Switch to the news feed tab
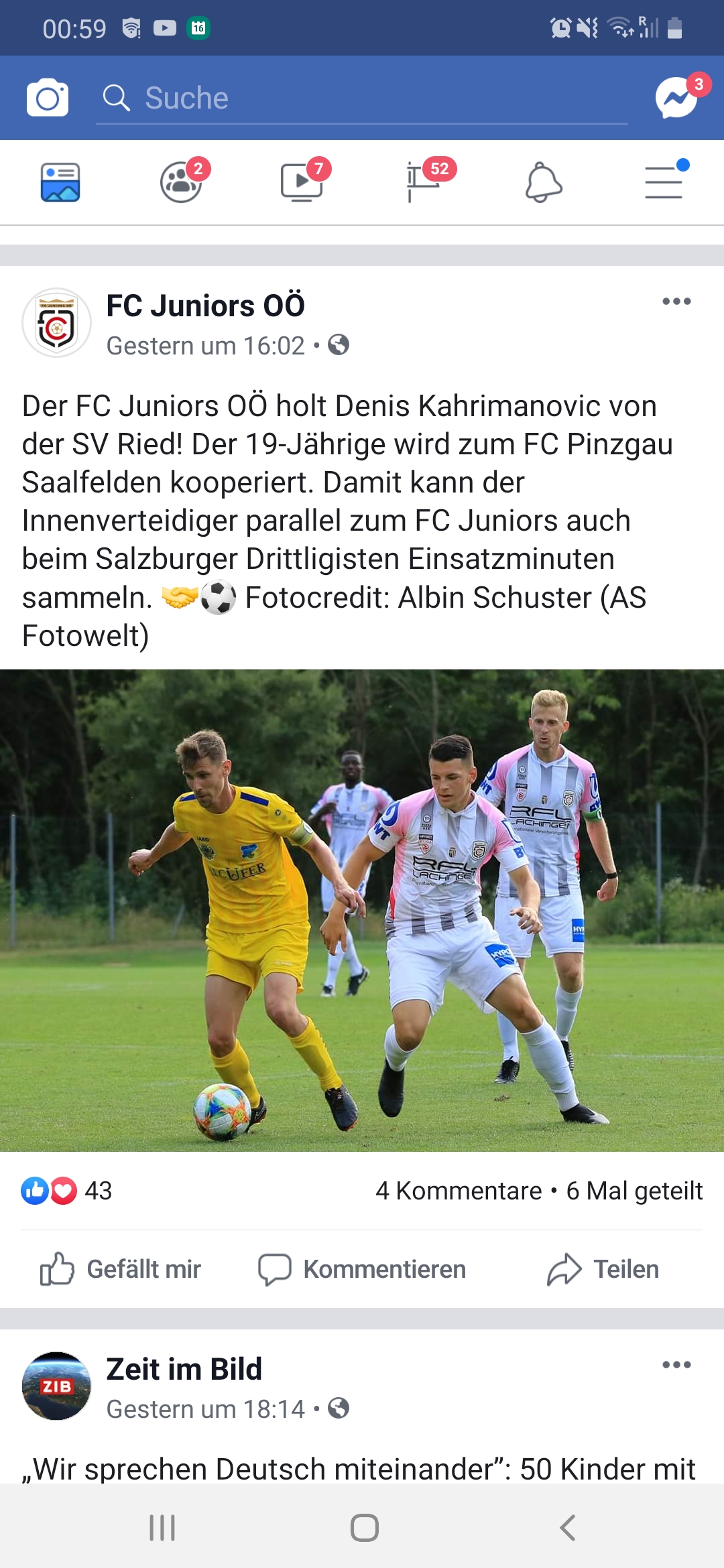Screen dimensions: 724x1568 click(x=60, y=182)
